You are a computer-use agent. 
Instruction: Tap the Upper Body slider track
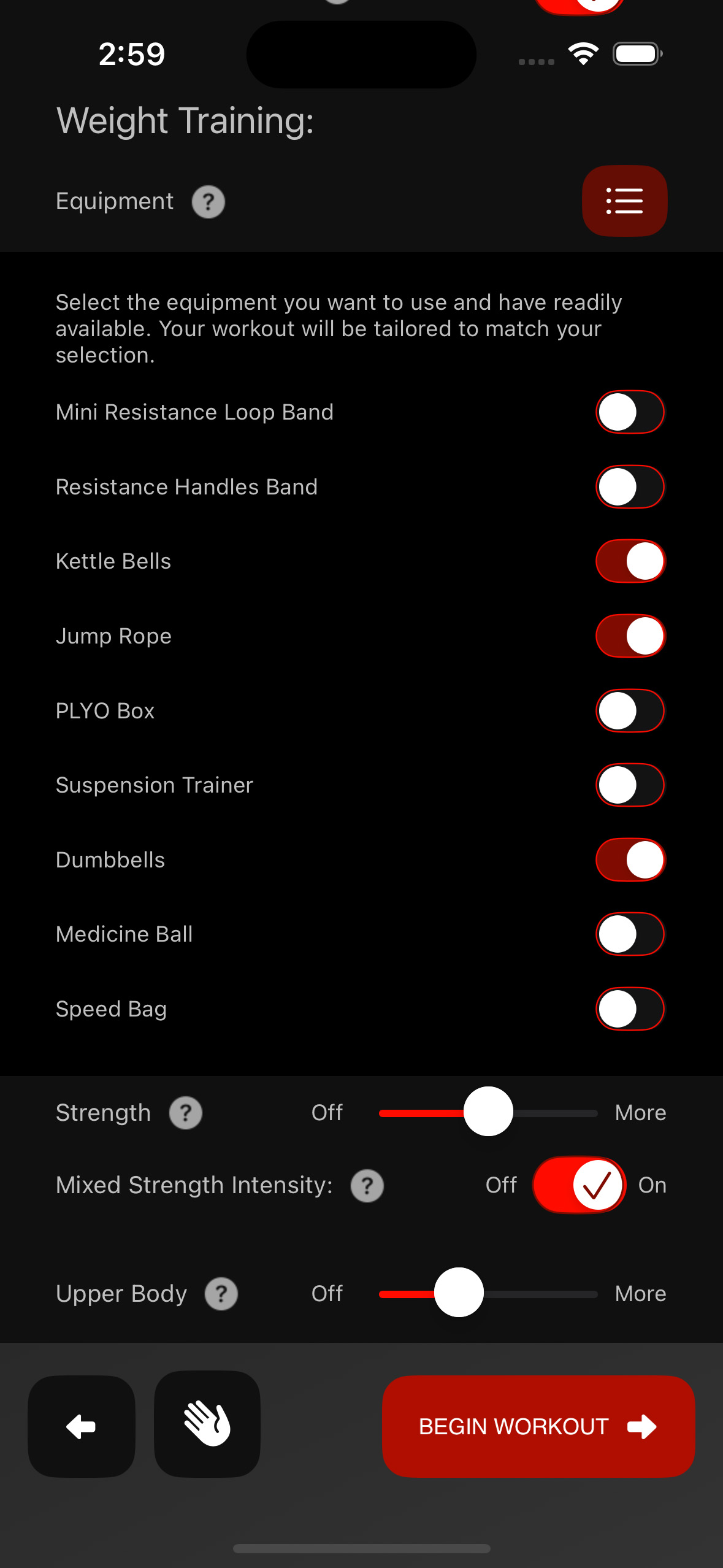tap(540, 1294)
